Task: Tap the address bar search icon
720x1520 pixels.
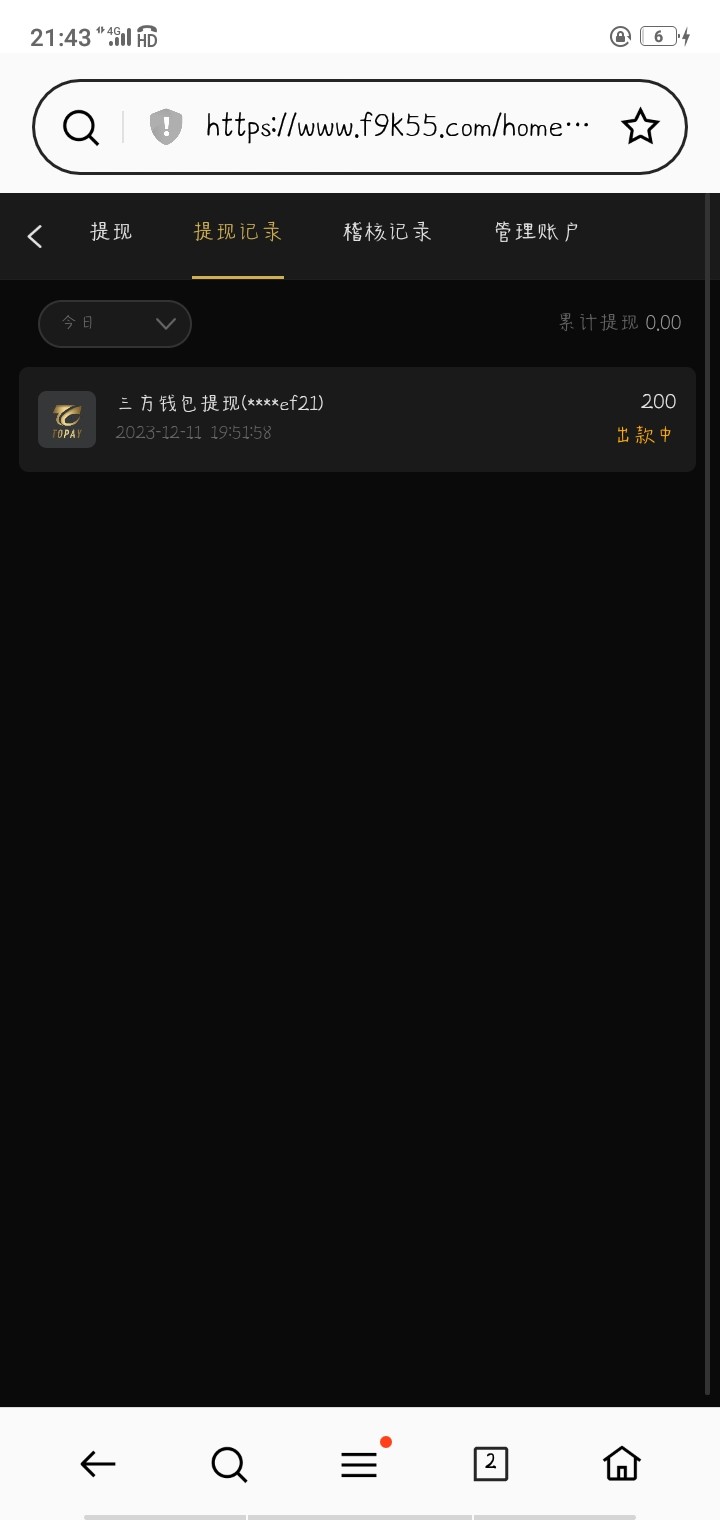Action: (x=81, y=127)
